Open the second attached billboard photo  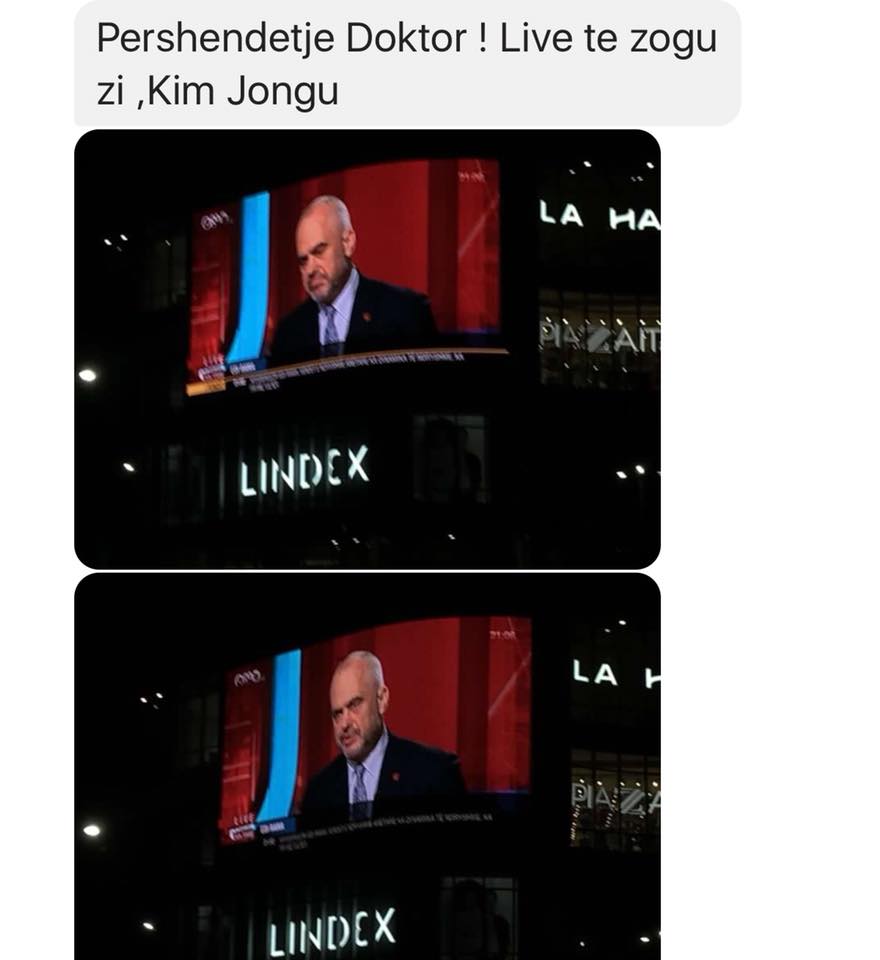[x=367, y=766]
